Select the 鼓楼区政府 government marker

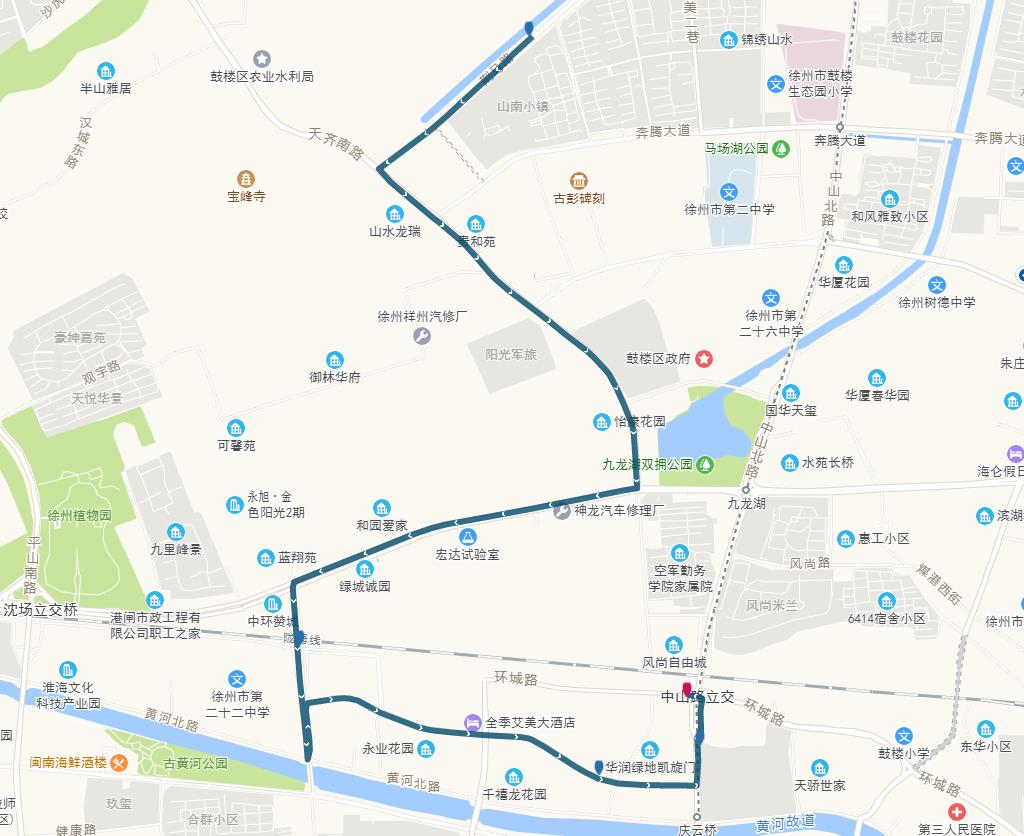(704, 358)
